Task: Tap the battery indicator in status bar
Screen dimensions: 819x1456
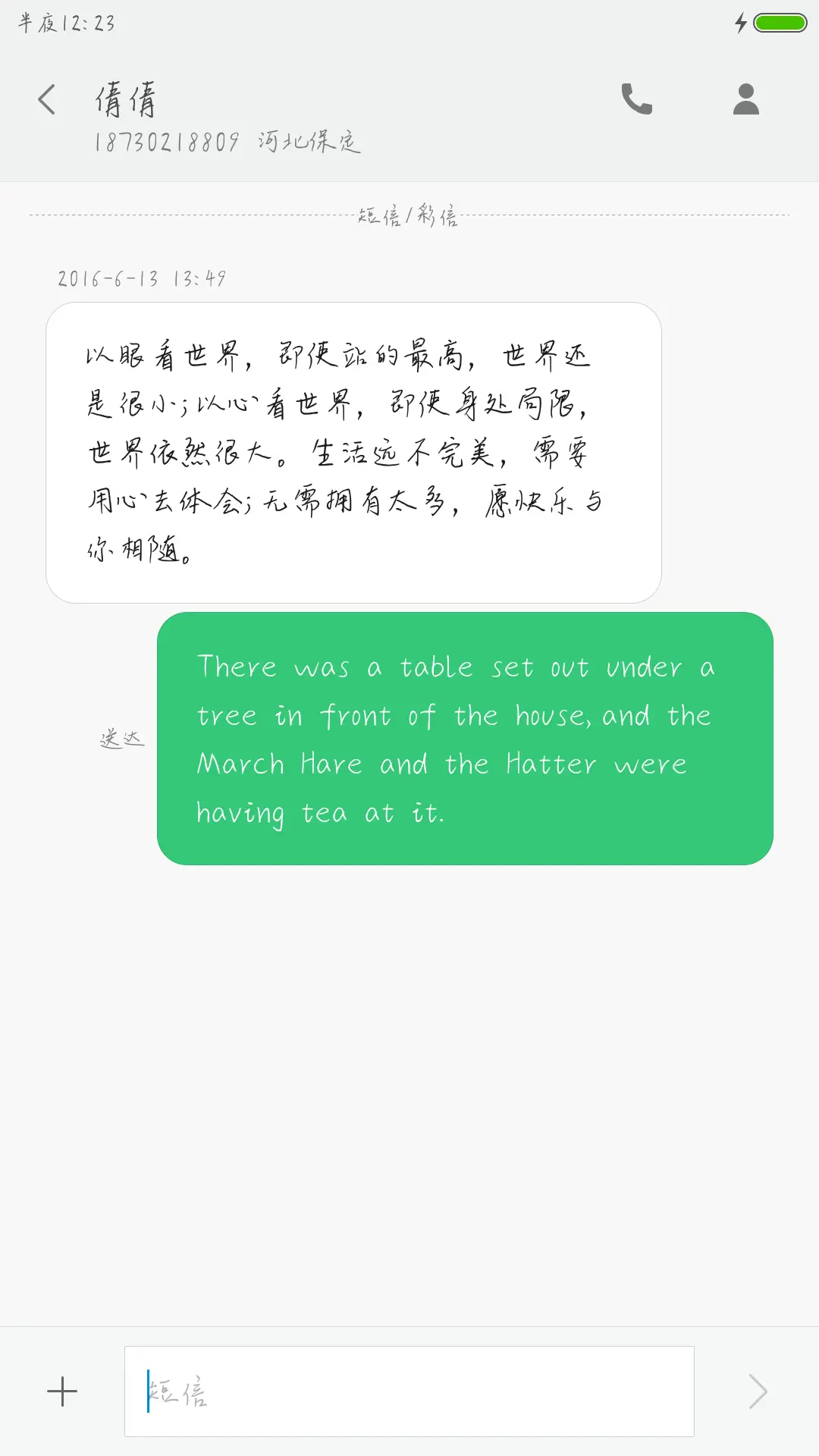Action: (780, 23)
